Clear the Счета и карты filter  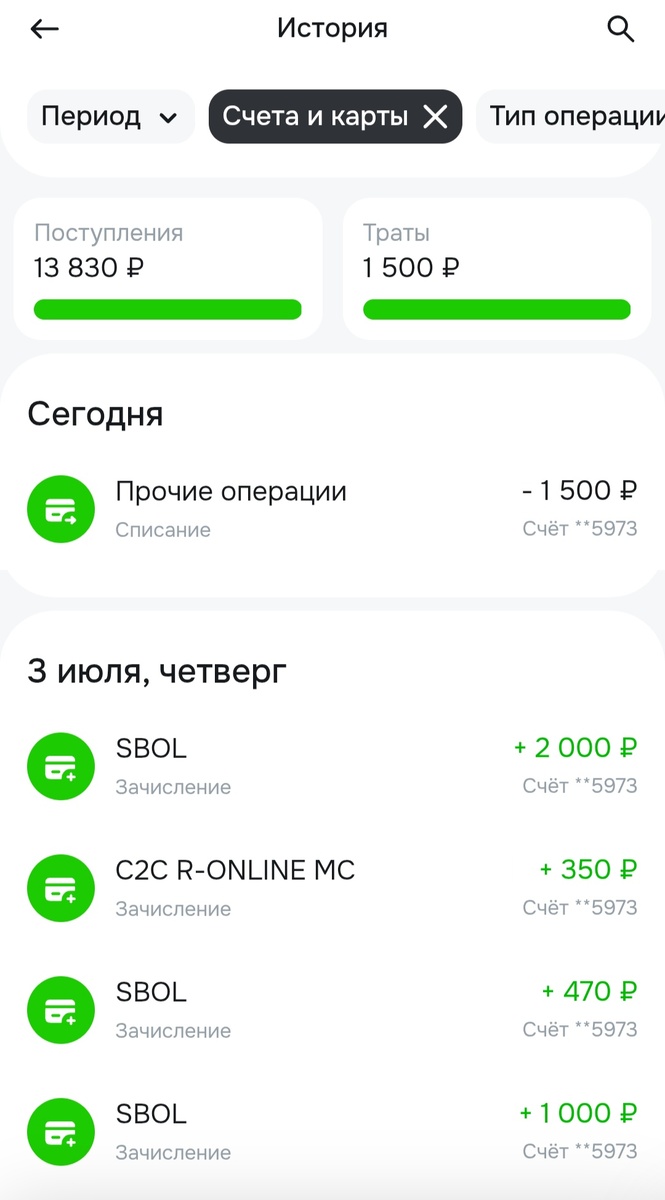[x=435, y=117]
